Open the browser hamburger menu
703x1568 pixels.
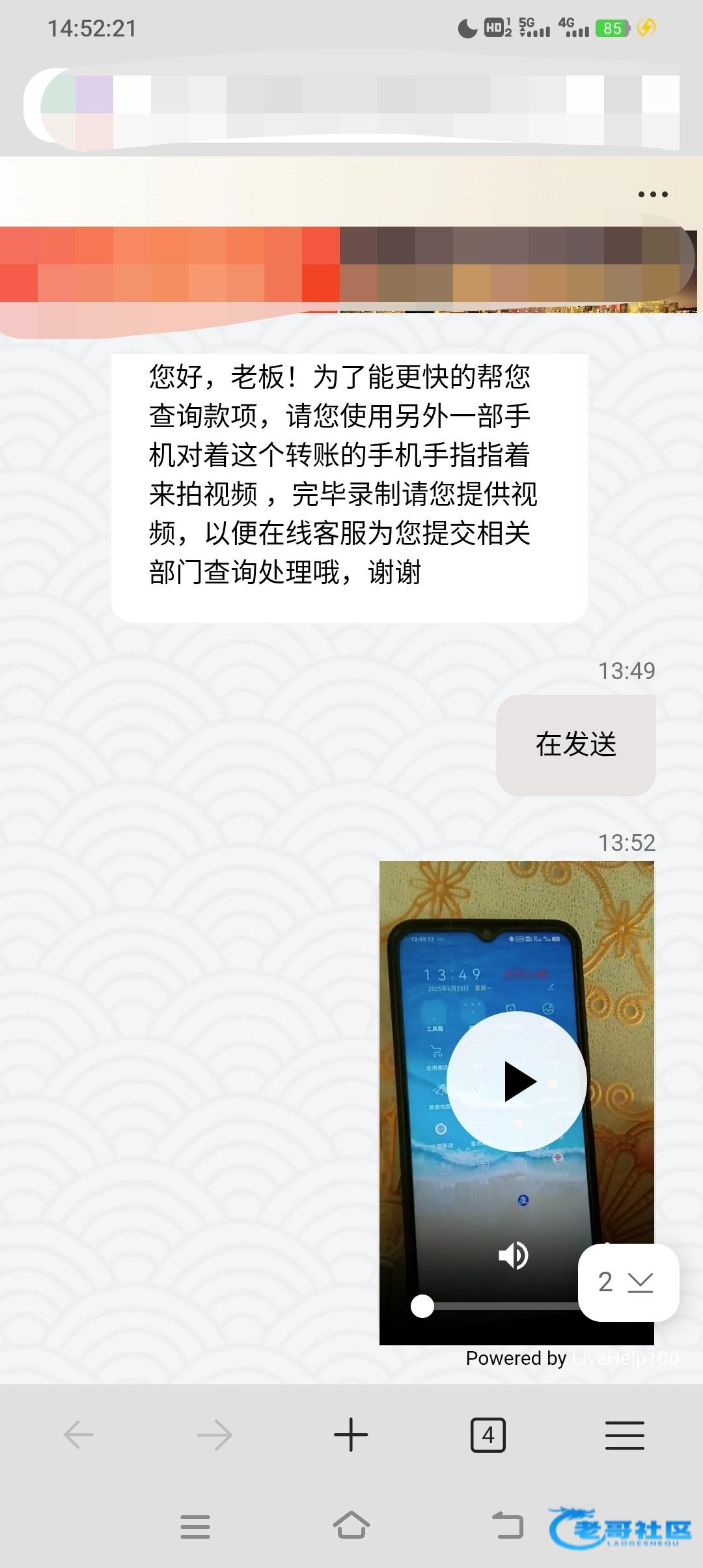(624, 1435)
